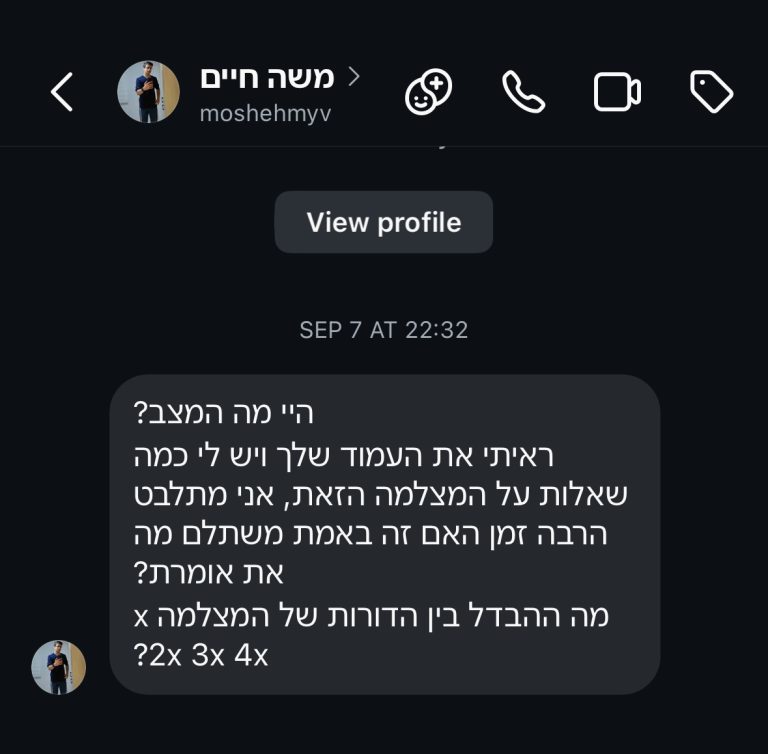Go back to the message list
The width and height of the screenshot is (768, 754).
(x=62, y=93)
